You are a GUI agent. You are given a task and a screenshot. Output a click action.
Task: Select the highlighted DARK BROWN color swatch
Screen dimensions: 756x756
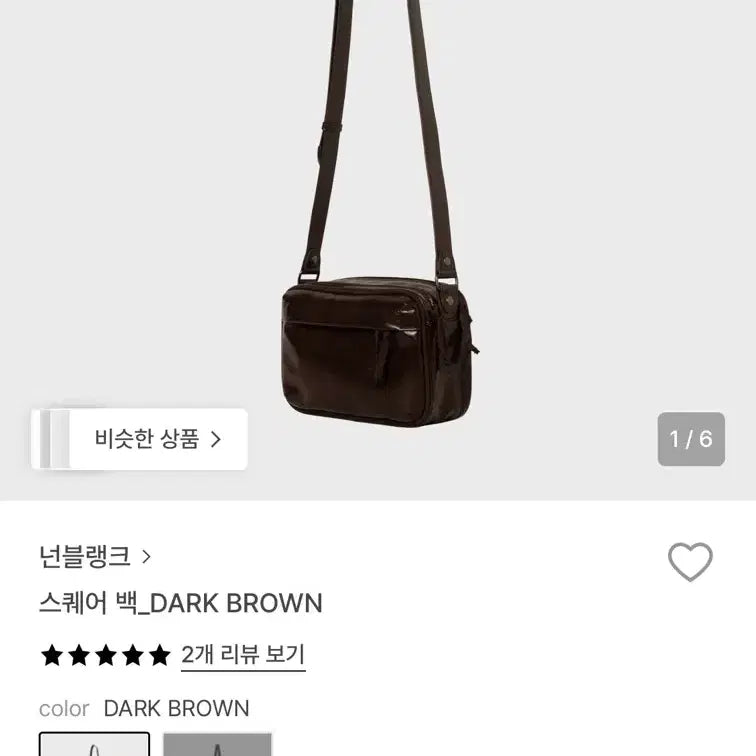95,744
